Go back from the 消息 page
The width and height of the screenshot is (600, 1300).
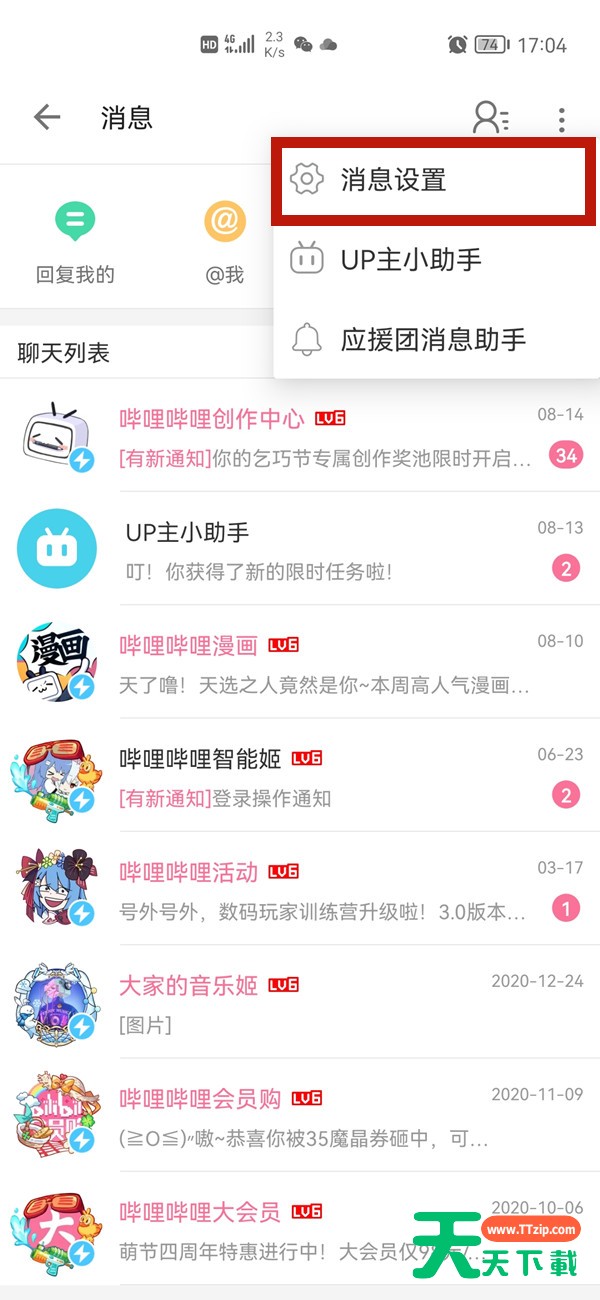(x=47, y=118)
